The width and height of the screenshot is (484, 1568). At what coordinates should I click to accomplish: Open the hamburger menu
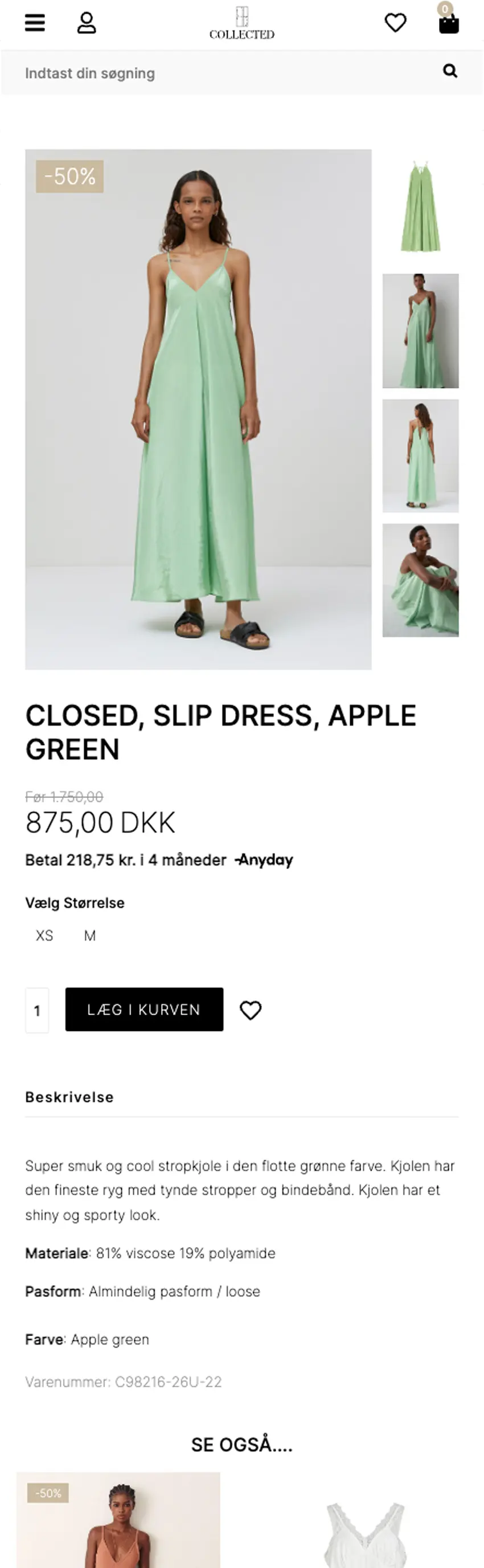[x=35, y=23]
